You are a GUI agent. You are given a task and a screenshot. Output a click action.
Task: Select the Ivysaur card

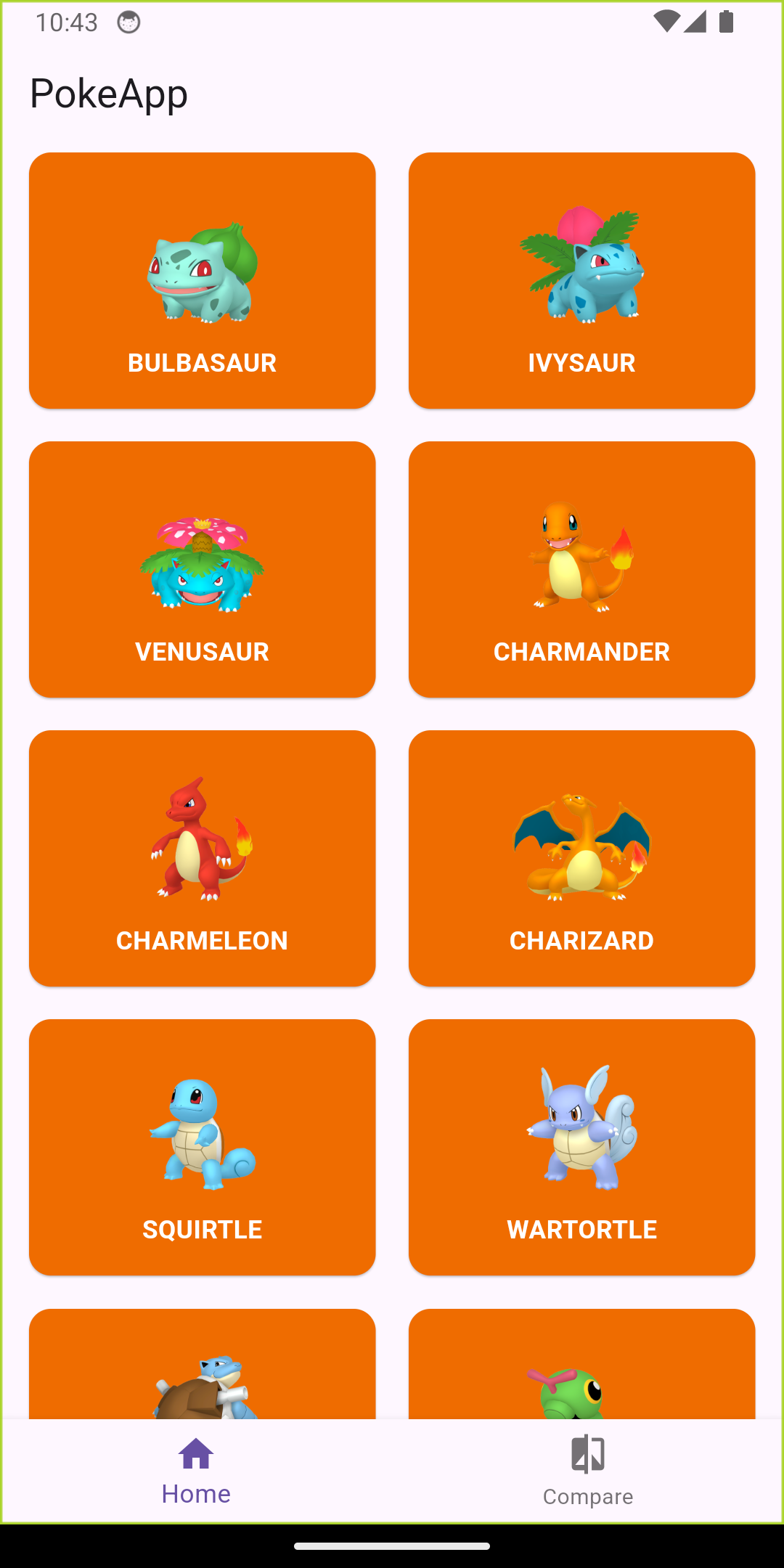[581, 280]
